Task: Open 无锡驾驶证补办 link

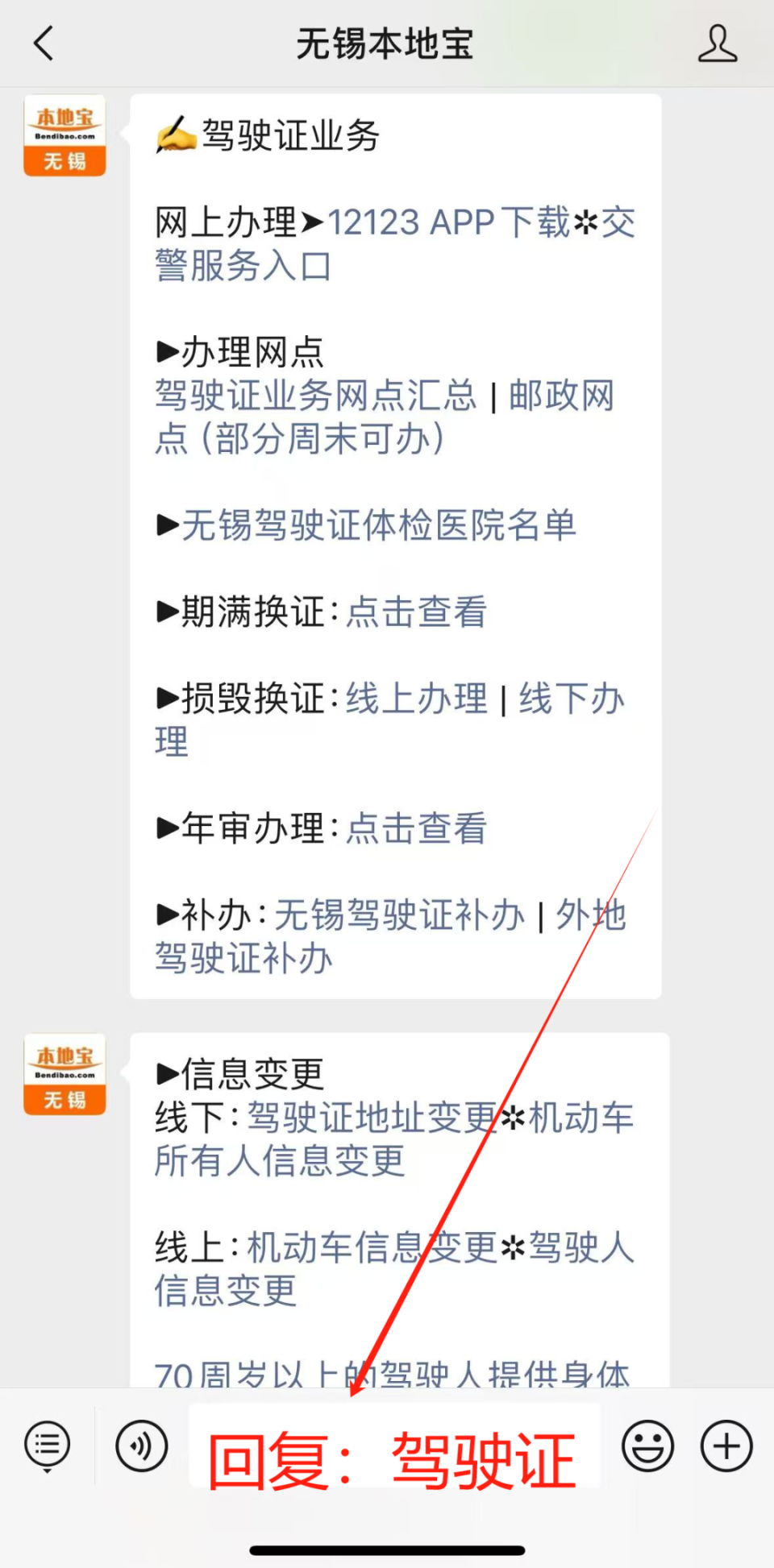Action: [x=402, y=916]
